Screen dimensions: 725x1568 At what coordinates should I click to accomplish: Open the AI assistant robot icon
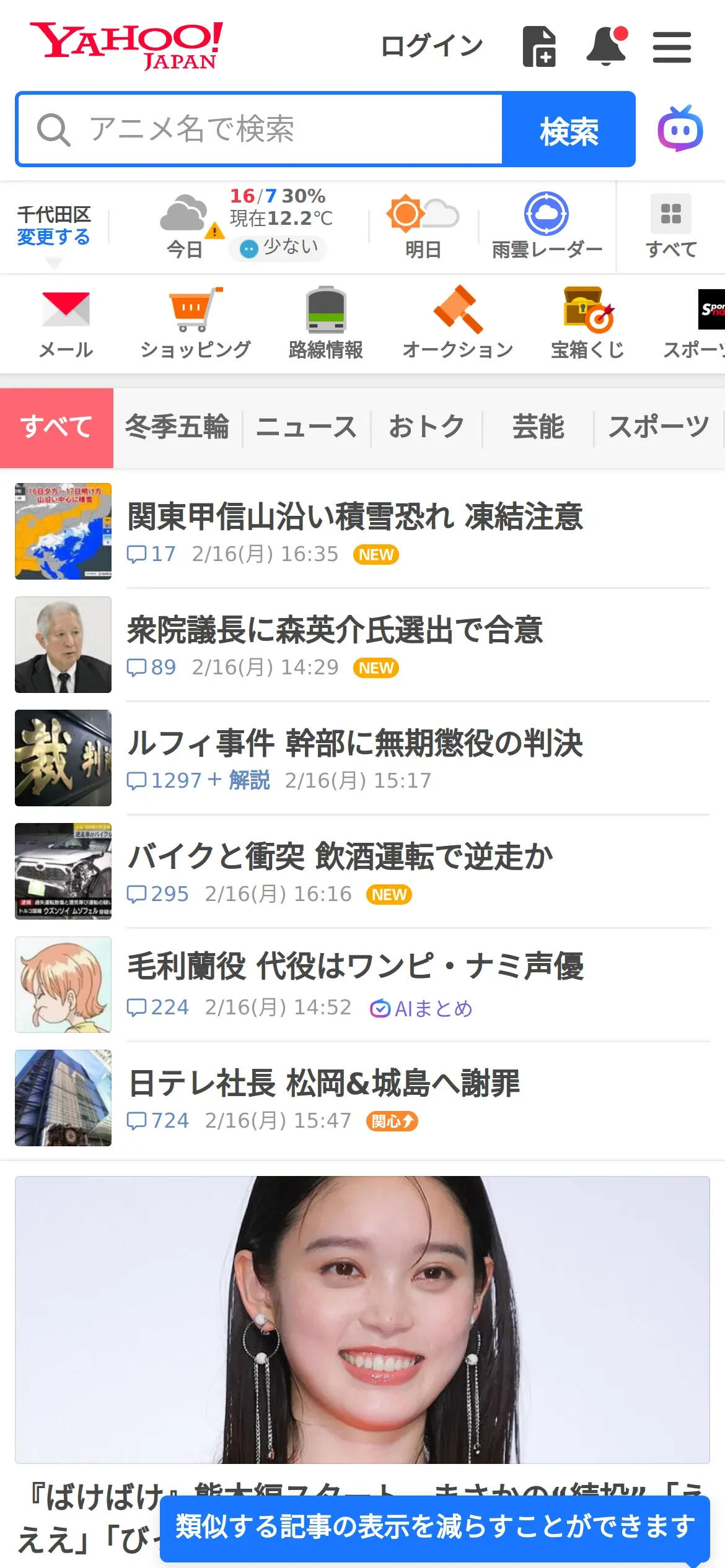pyautogui.click(x=680, y=129)
